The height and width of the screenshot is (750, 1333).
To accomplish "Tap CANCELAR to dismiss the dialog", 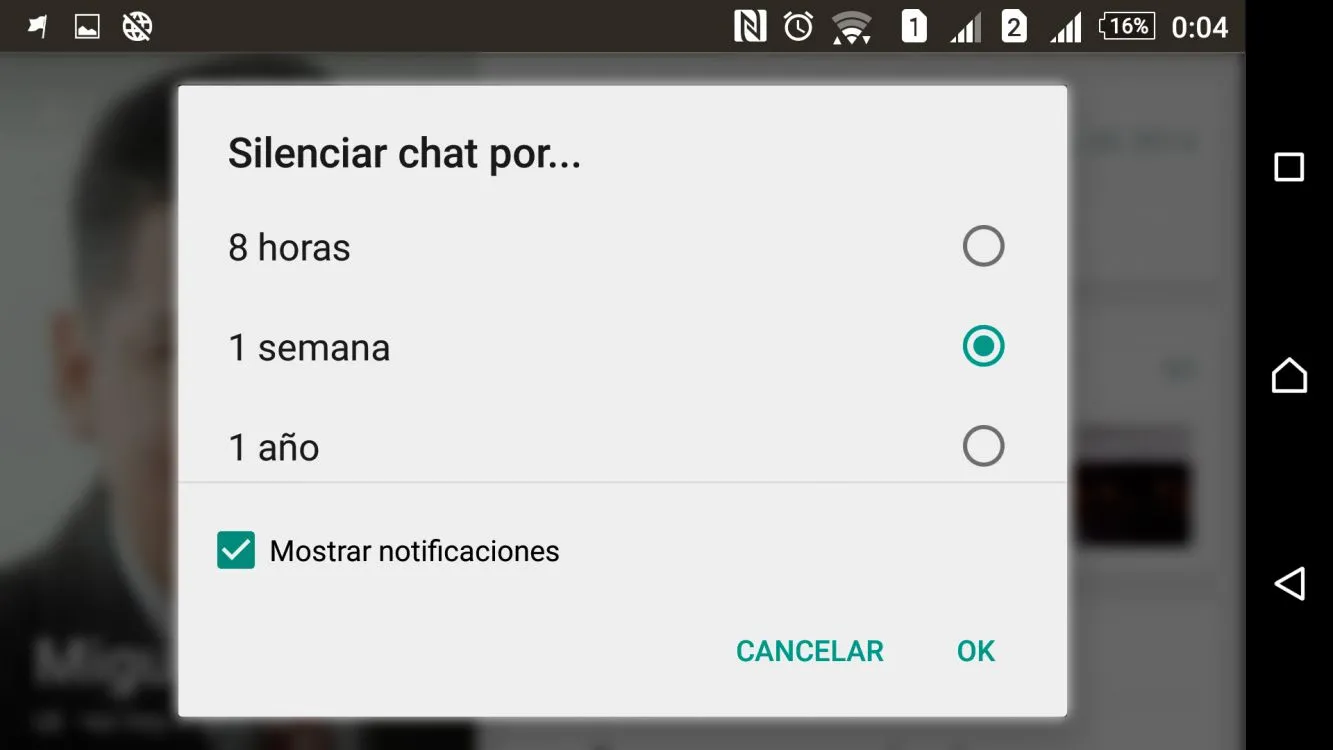I will 810,651.
